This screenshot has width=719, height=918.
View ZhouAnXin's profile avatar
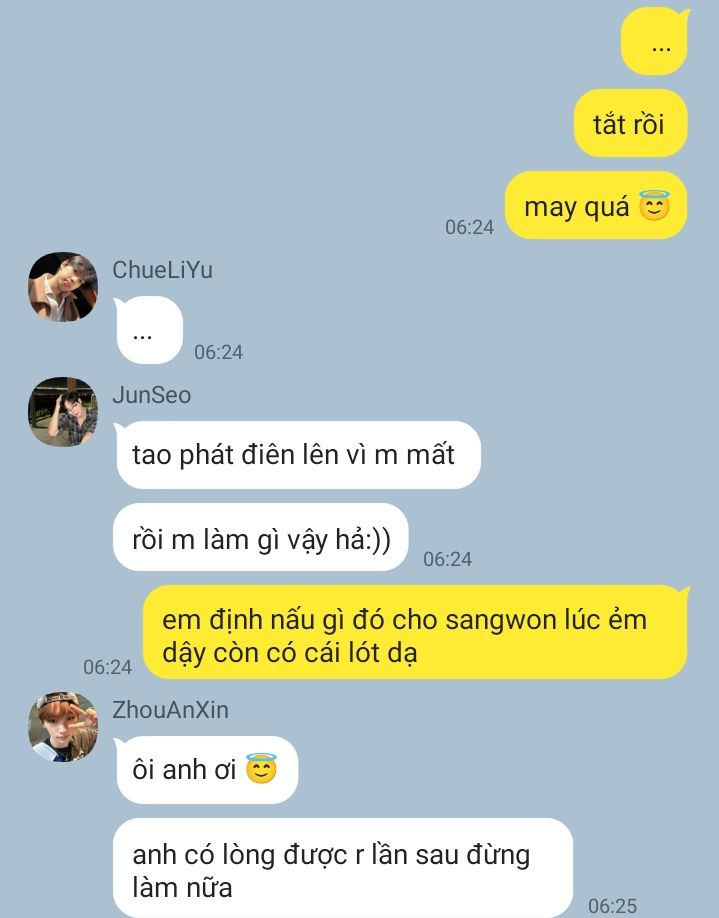63,727
